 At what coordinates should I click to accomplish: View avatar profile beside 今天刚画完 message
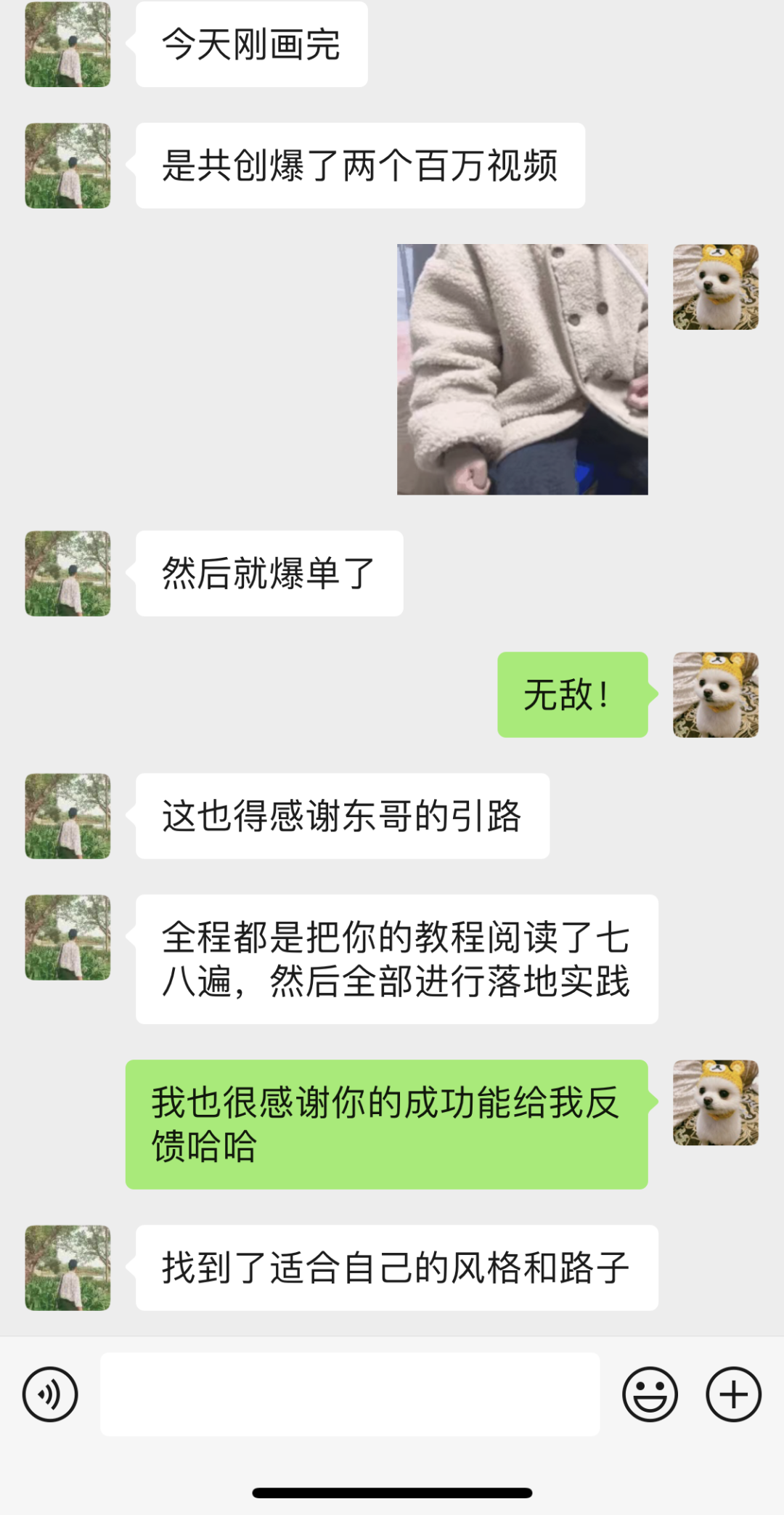[x=68, y=44]
